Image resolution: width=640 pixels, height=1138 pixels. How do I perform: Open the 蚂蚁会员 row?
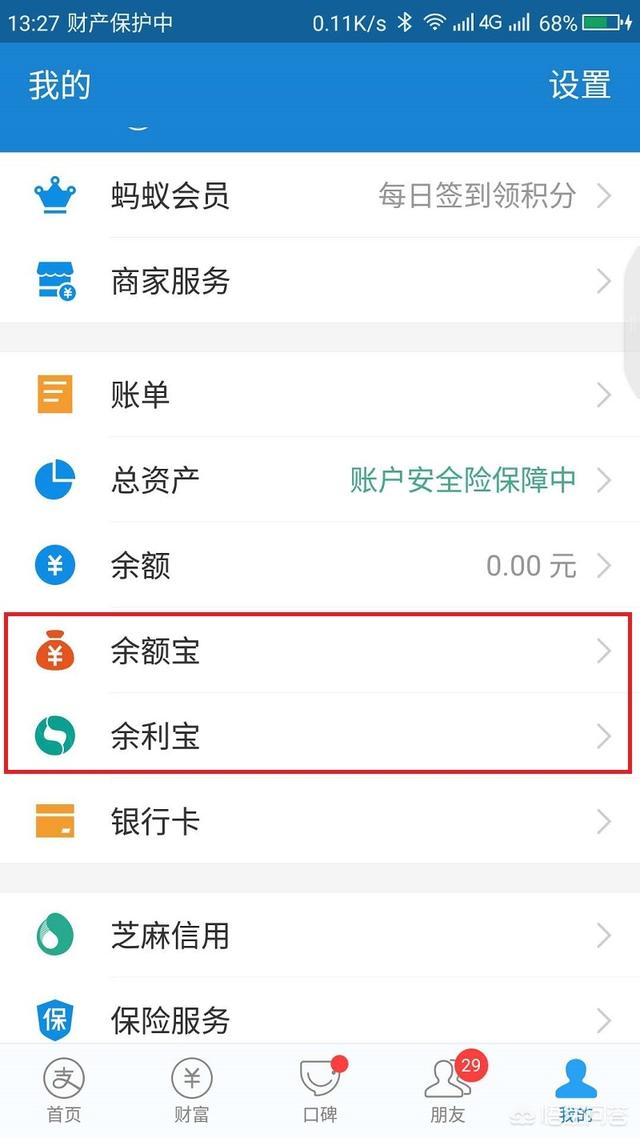[320, 195]
